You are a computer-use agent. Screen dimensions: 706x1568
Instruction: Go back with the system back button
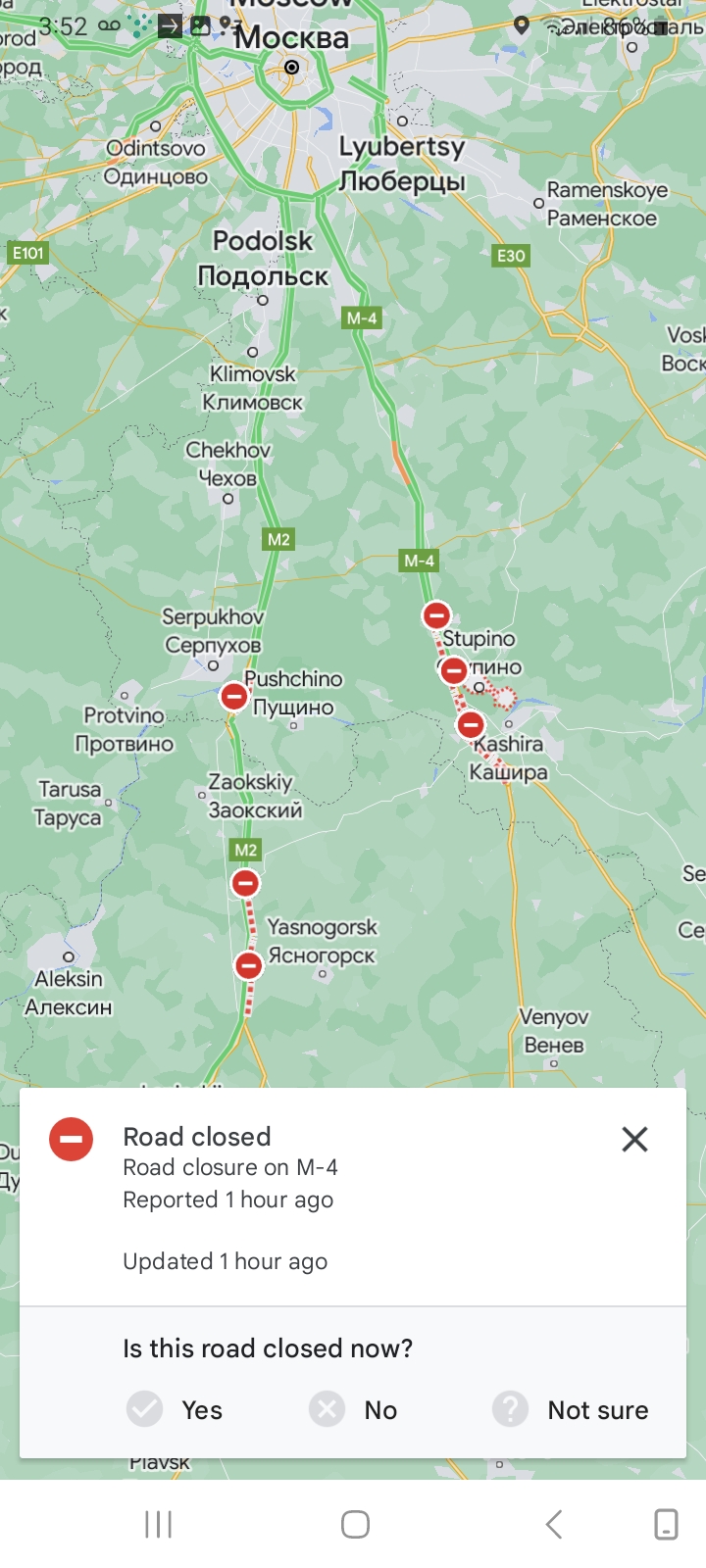554,1524
